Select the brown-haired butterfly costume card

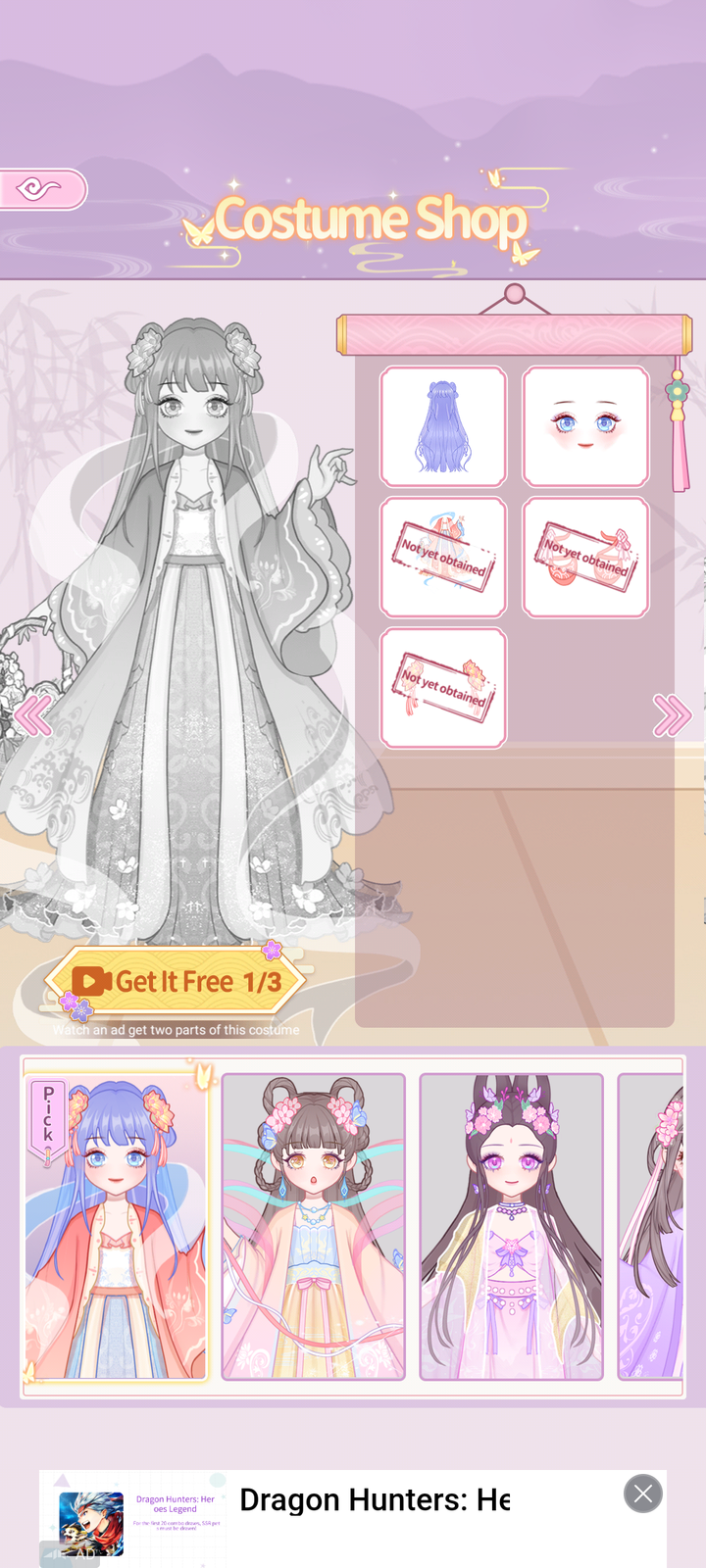313,1227
